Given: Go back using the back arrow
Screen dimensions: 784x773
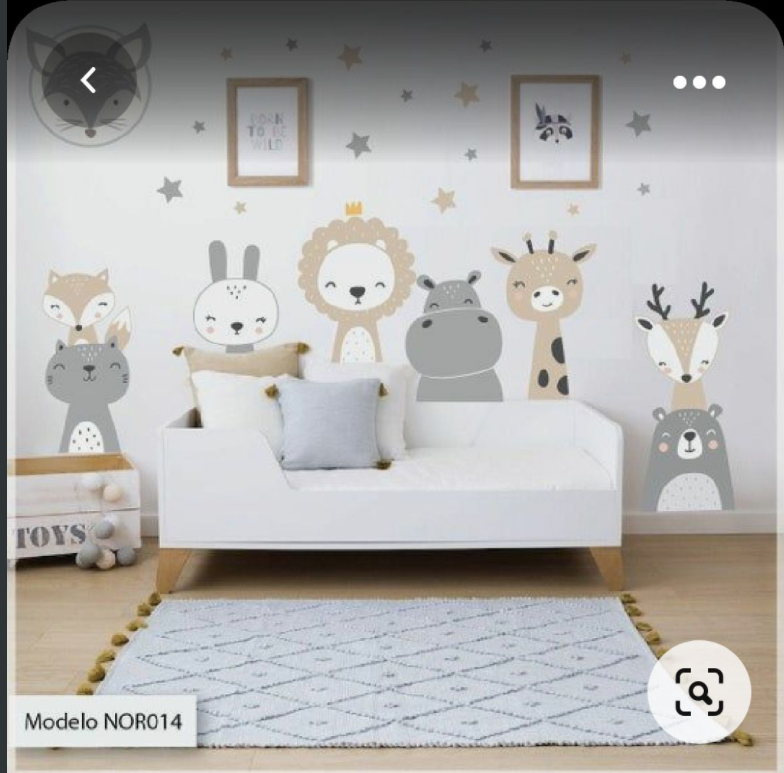Looking at the screenshot, I should coord(89,81).
